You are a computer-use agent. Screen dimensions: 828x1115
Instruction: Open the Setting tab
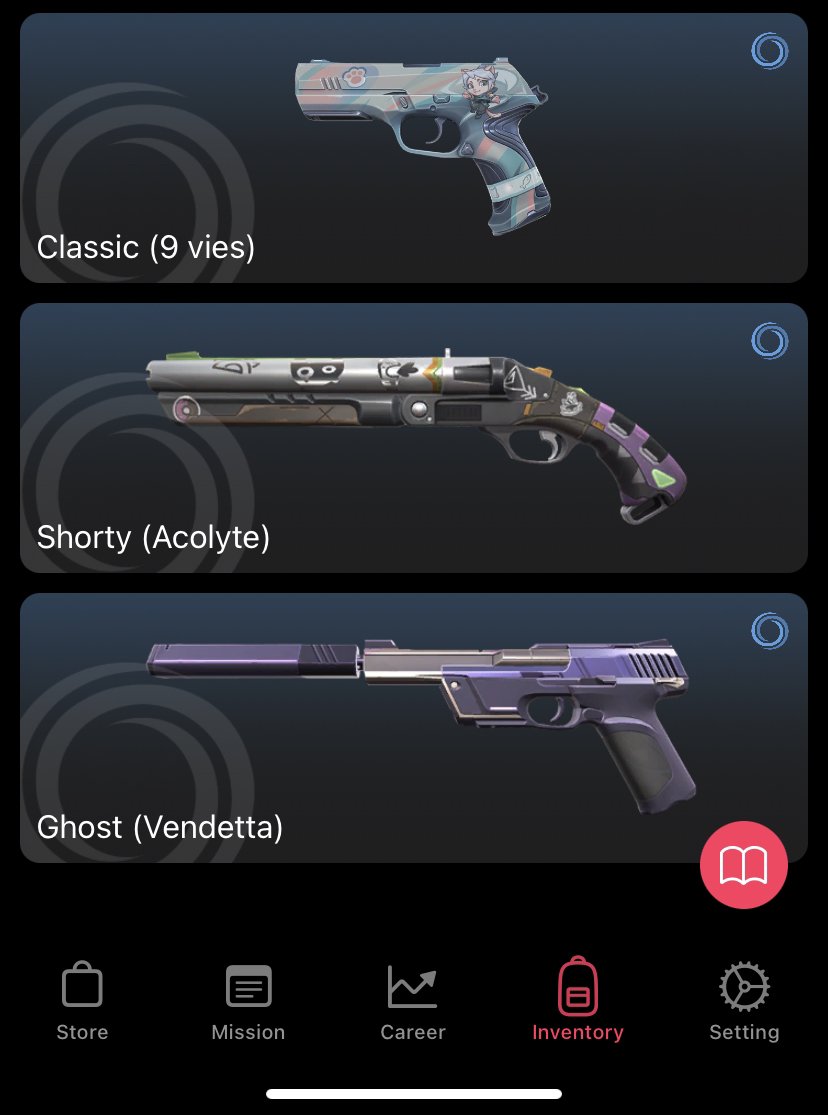pos(744,1002)
